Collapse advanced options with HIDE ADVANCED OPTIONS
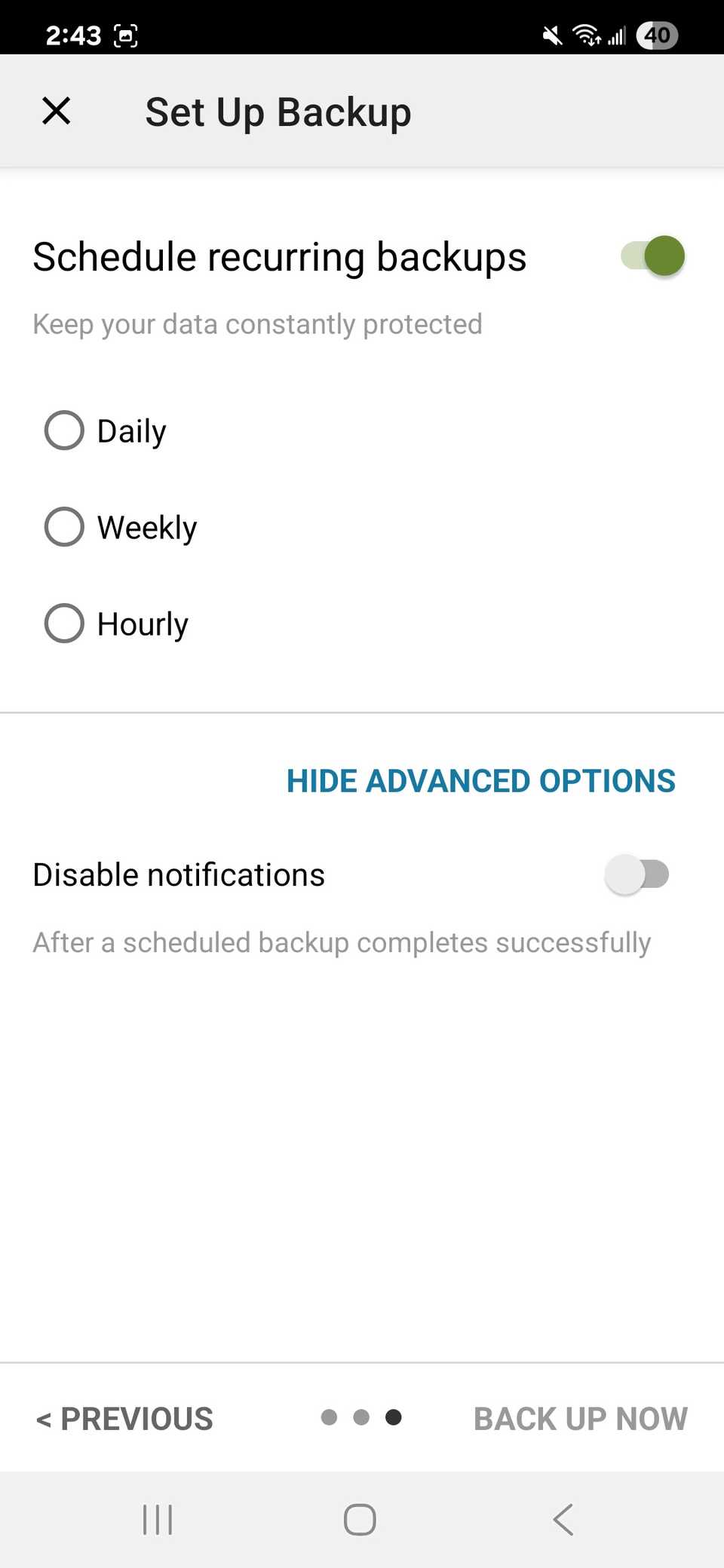Image resolution: width=724 pixels, height=1568 pixels. [480, 781]
